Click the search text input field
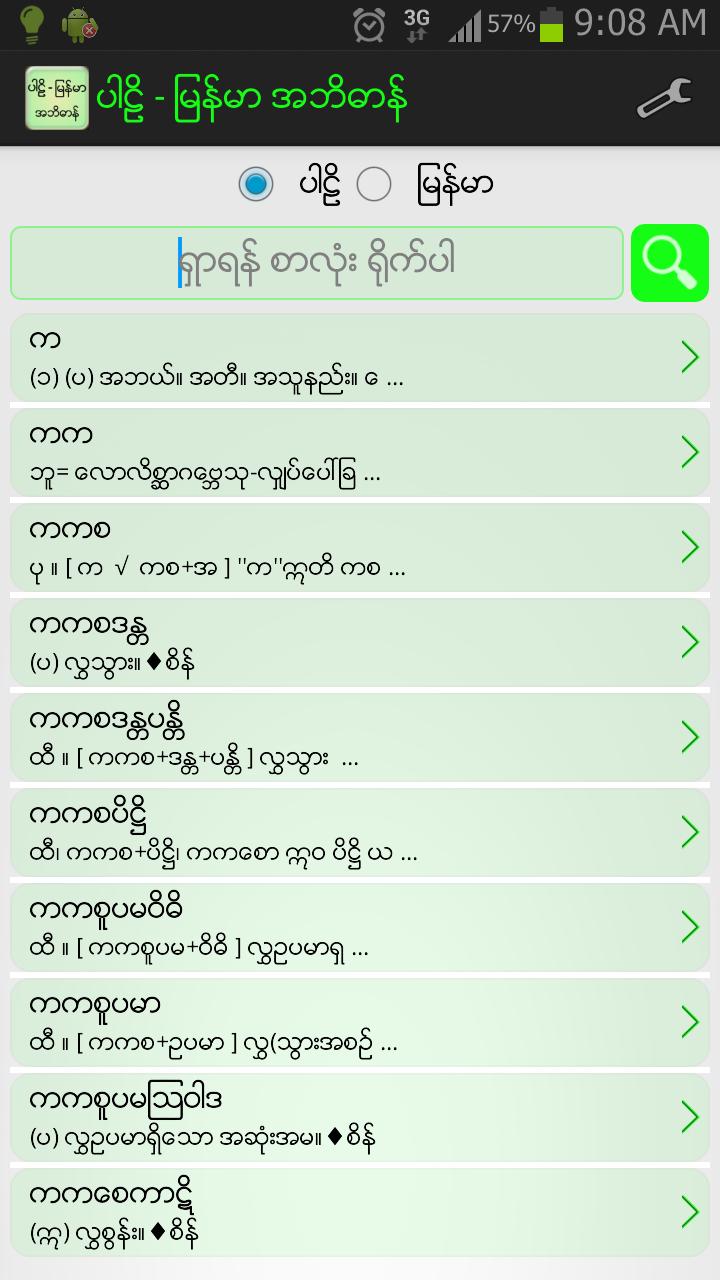The width and height of the screenshot is (720, 1280). coord(315,263)
